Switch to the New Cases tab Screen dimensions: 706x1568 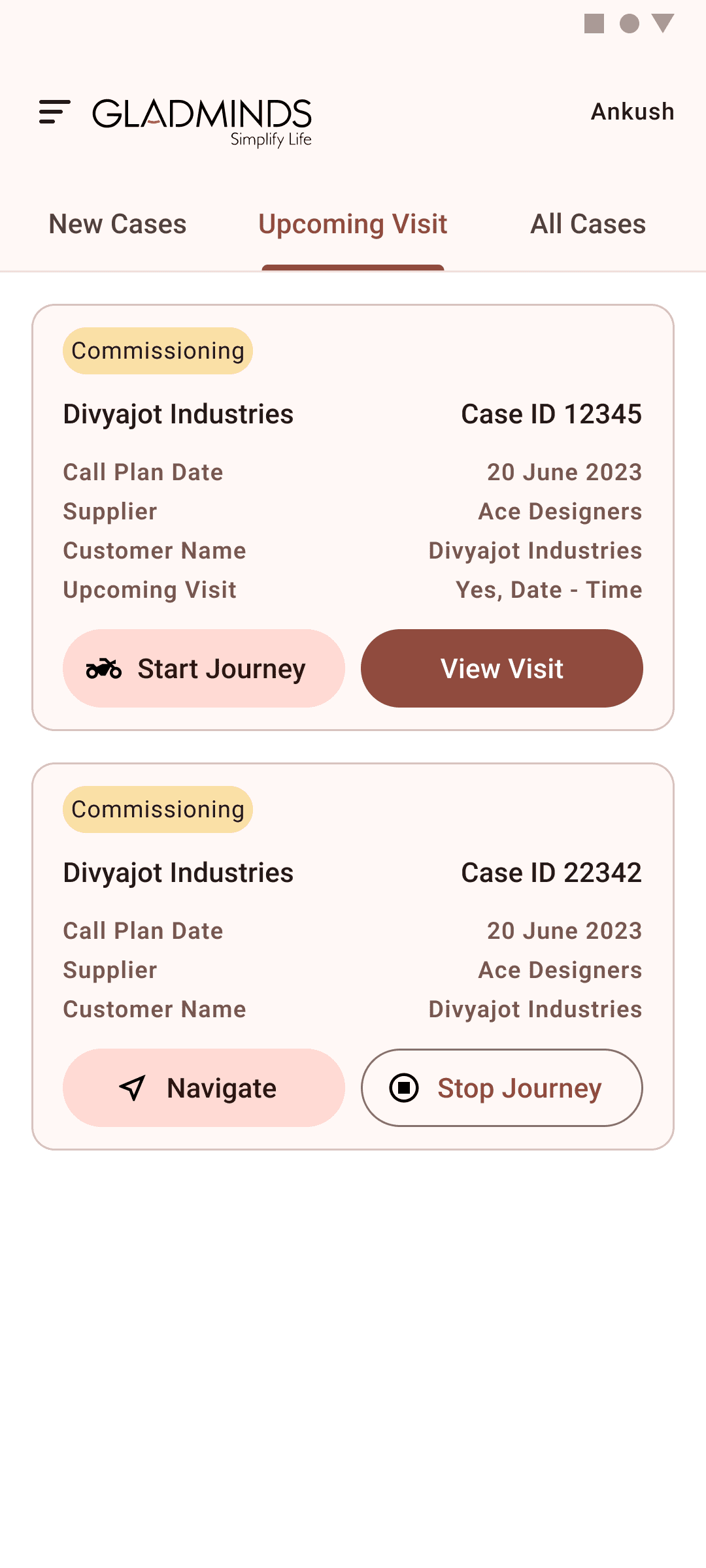tap(118, 224)
